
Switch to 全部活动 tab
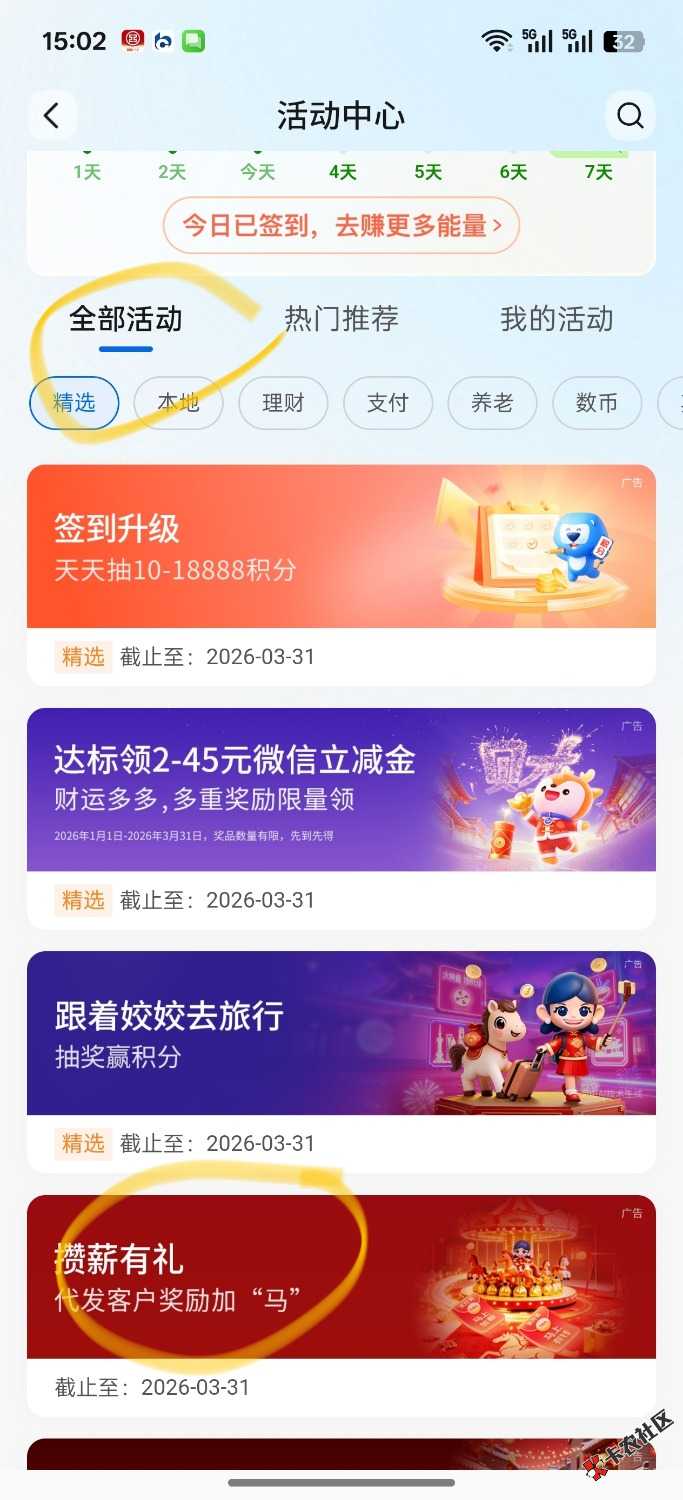tap(126, 319)
